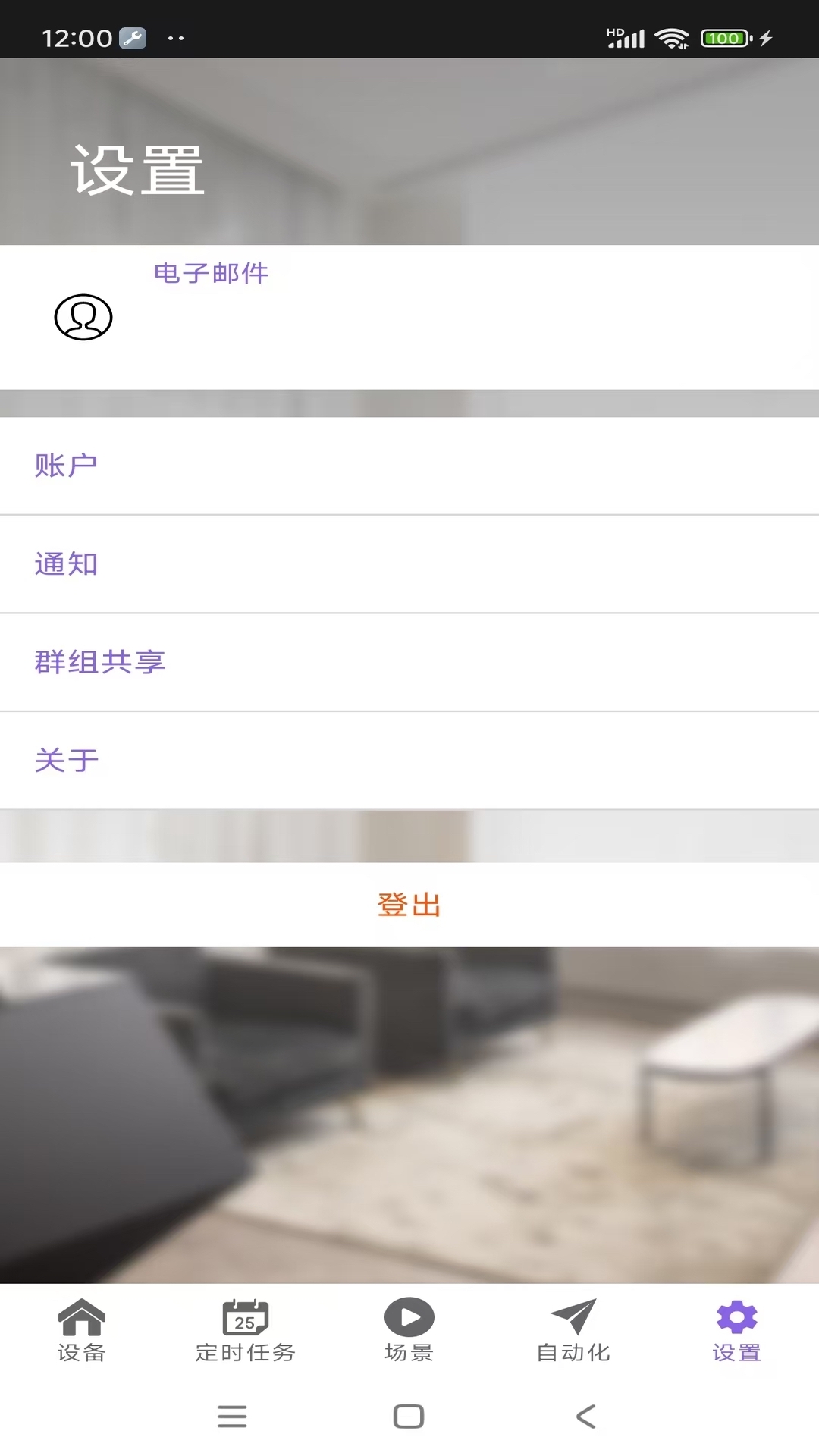Tap the user avatar profile icon
This screenshot has height=1456, width=819.
[82, 318]
